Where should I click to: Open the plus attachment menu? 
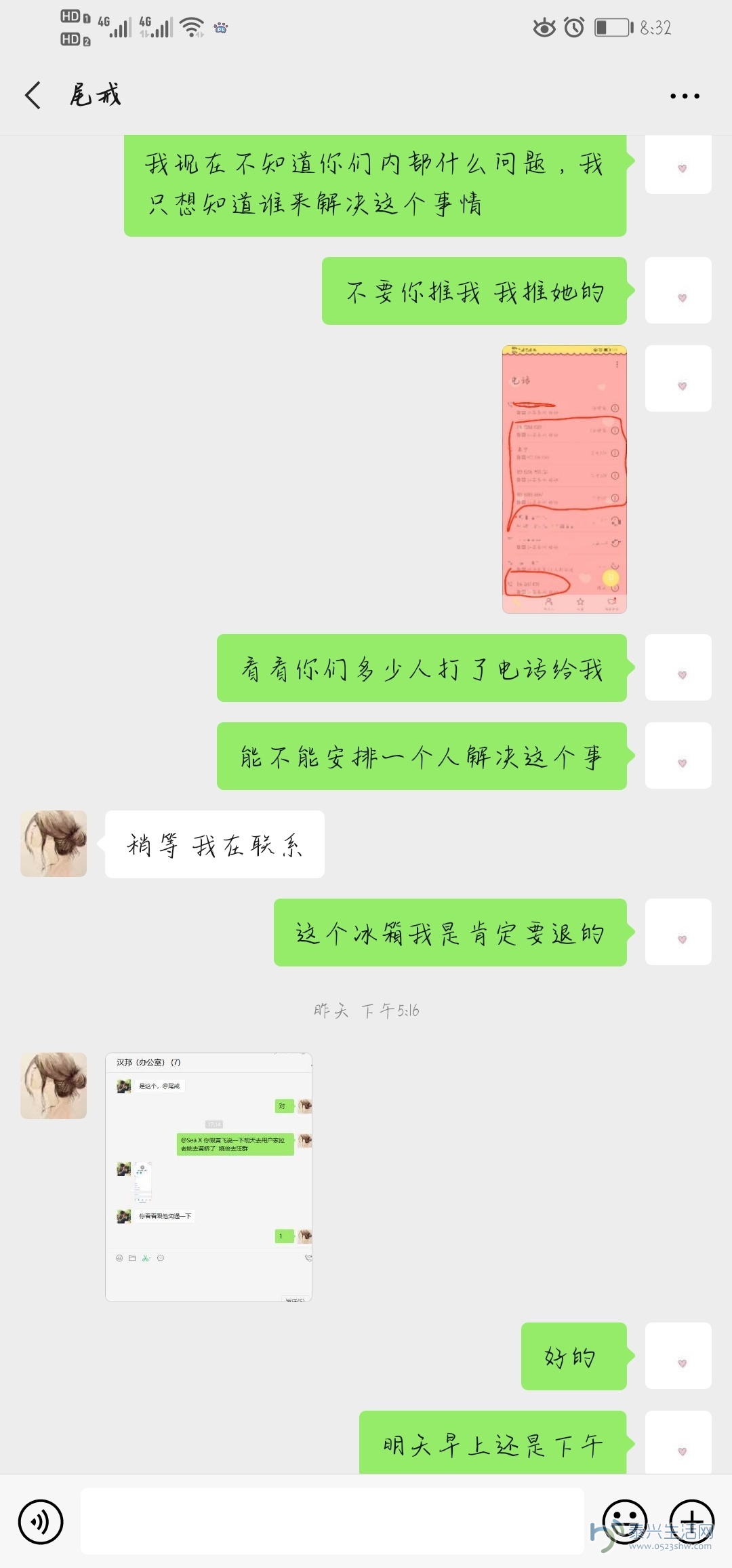pos(691,1521)
